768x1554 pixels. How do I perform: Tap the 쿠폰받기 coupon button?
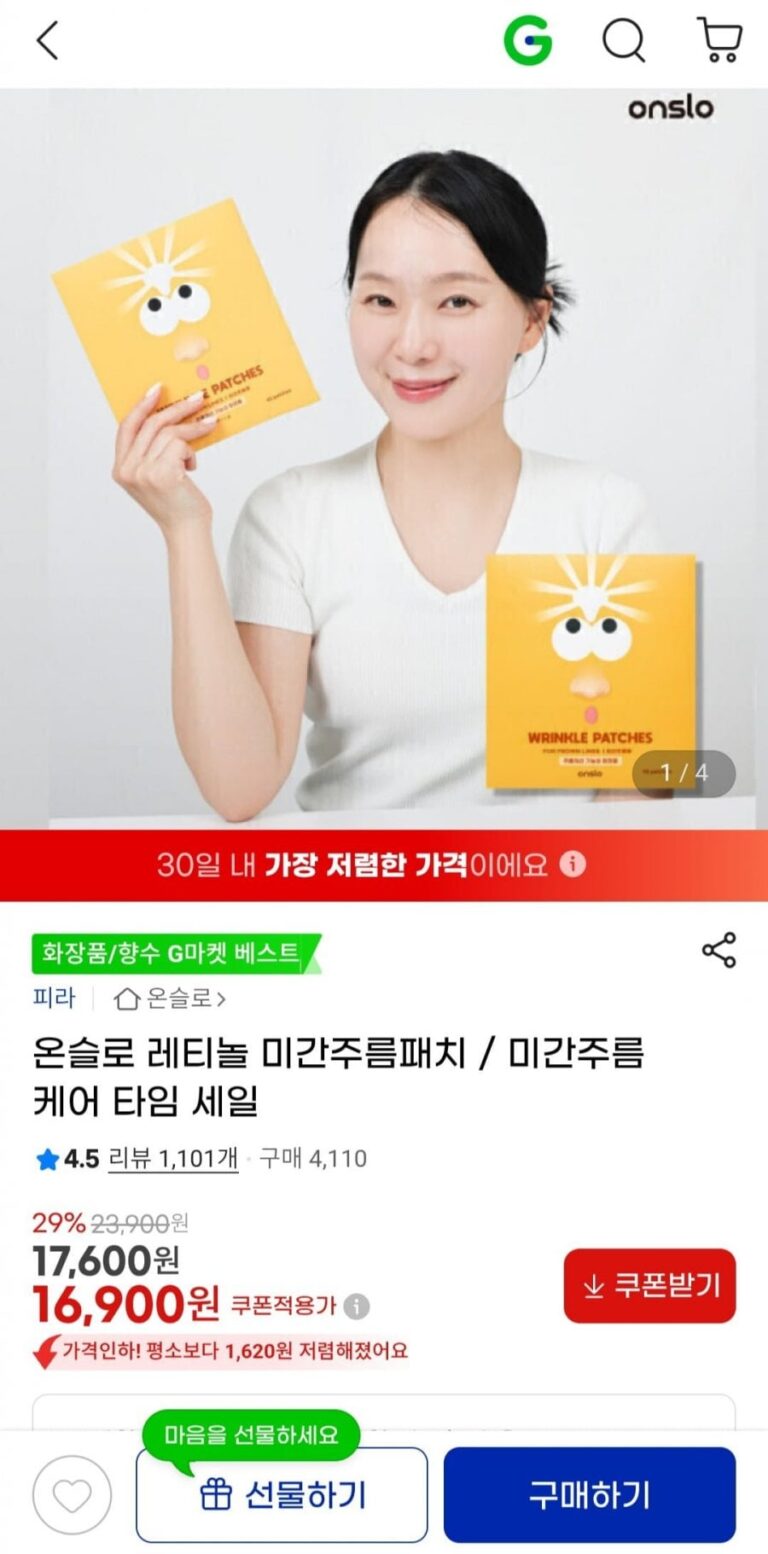649,1285
